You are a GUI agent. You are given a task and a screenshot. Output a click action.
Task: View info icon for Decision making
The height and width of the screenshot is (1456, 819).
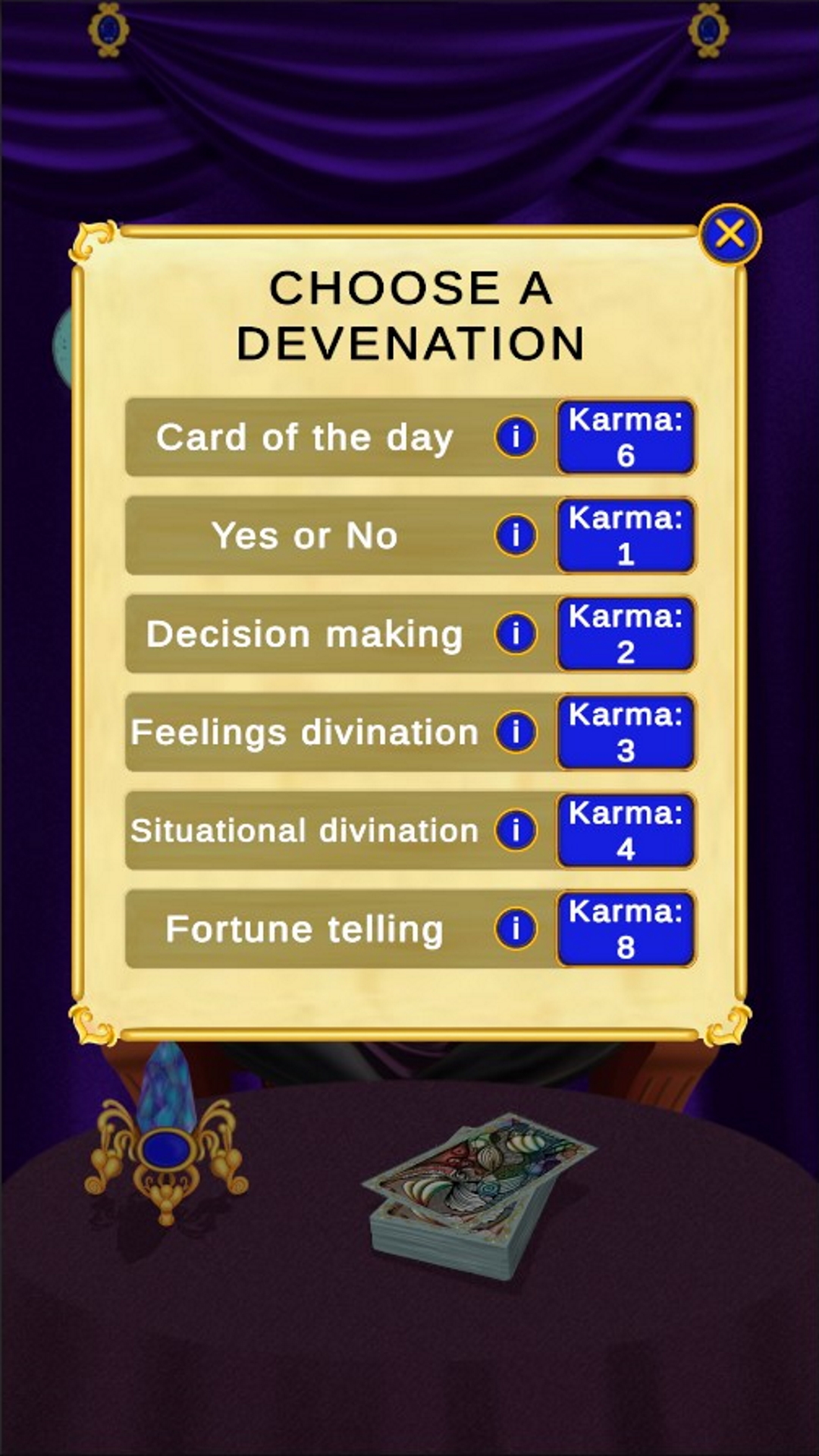pyautogui.click(x=516, y=634)
